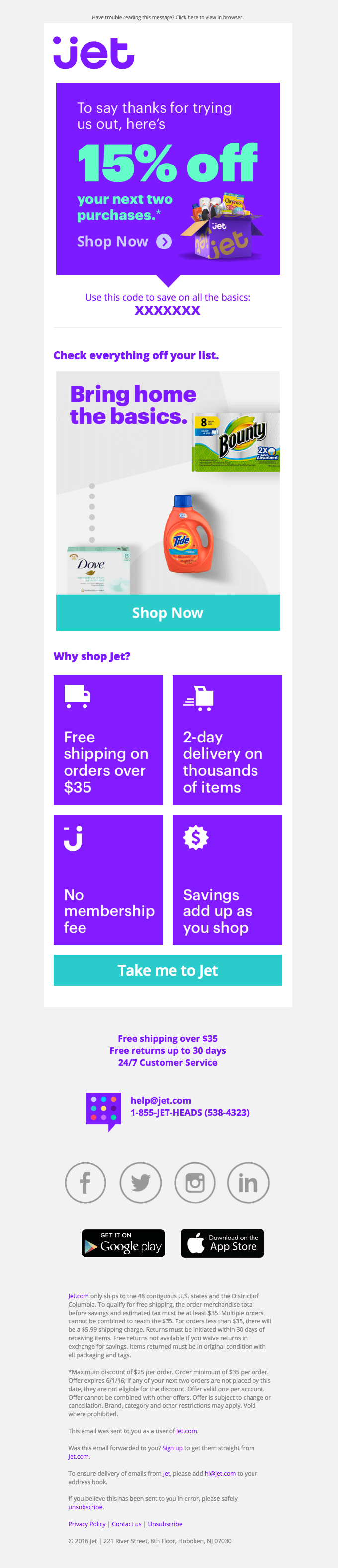Get the app on Google Play
The width and height of the screenshot is (338, 1568).
point(123,1243)
